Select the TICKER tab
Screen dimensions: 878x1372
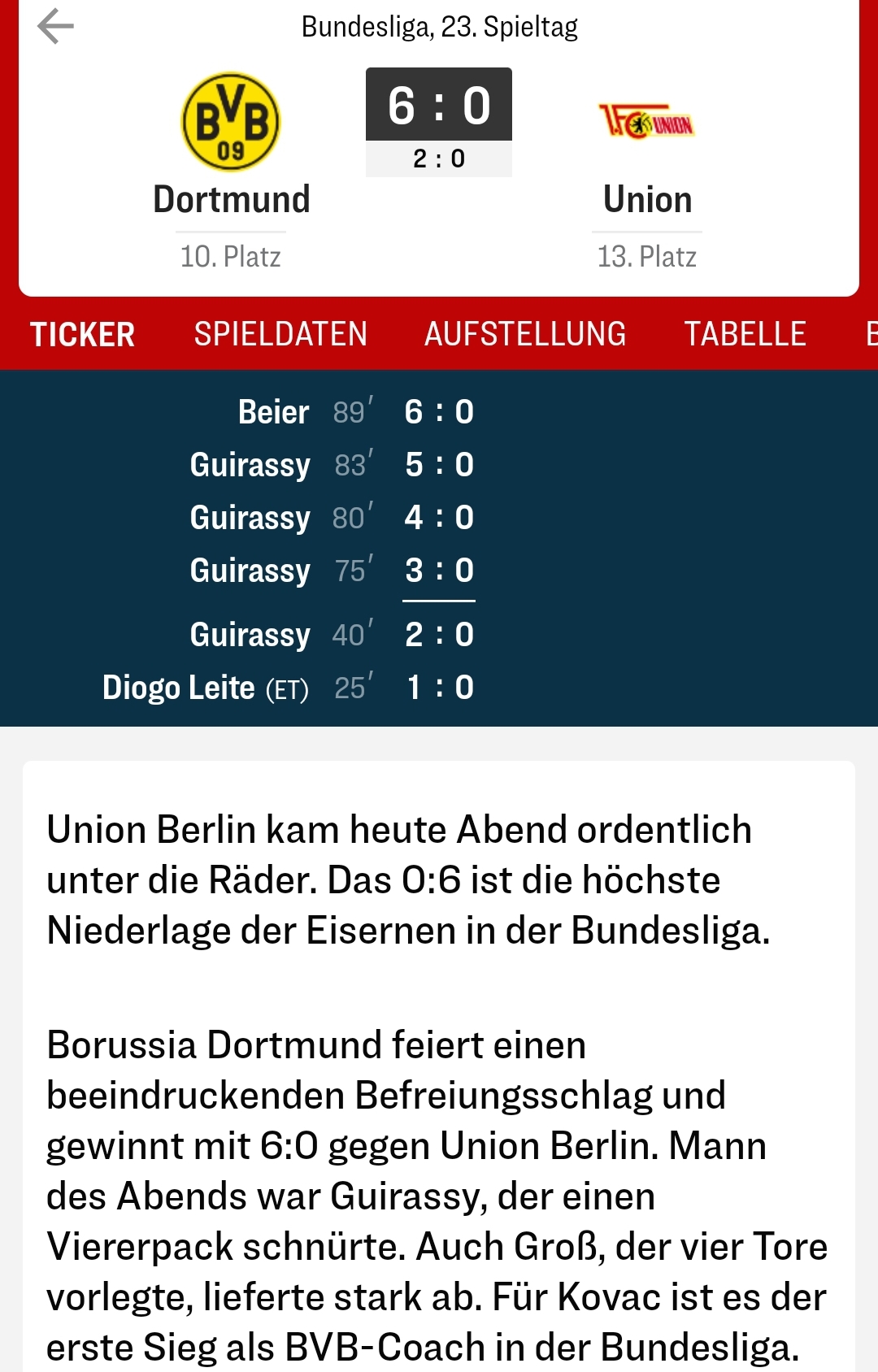click(82, 334)
